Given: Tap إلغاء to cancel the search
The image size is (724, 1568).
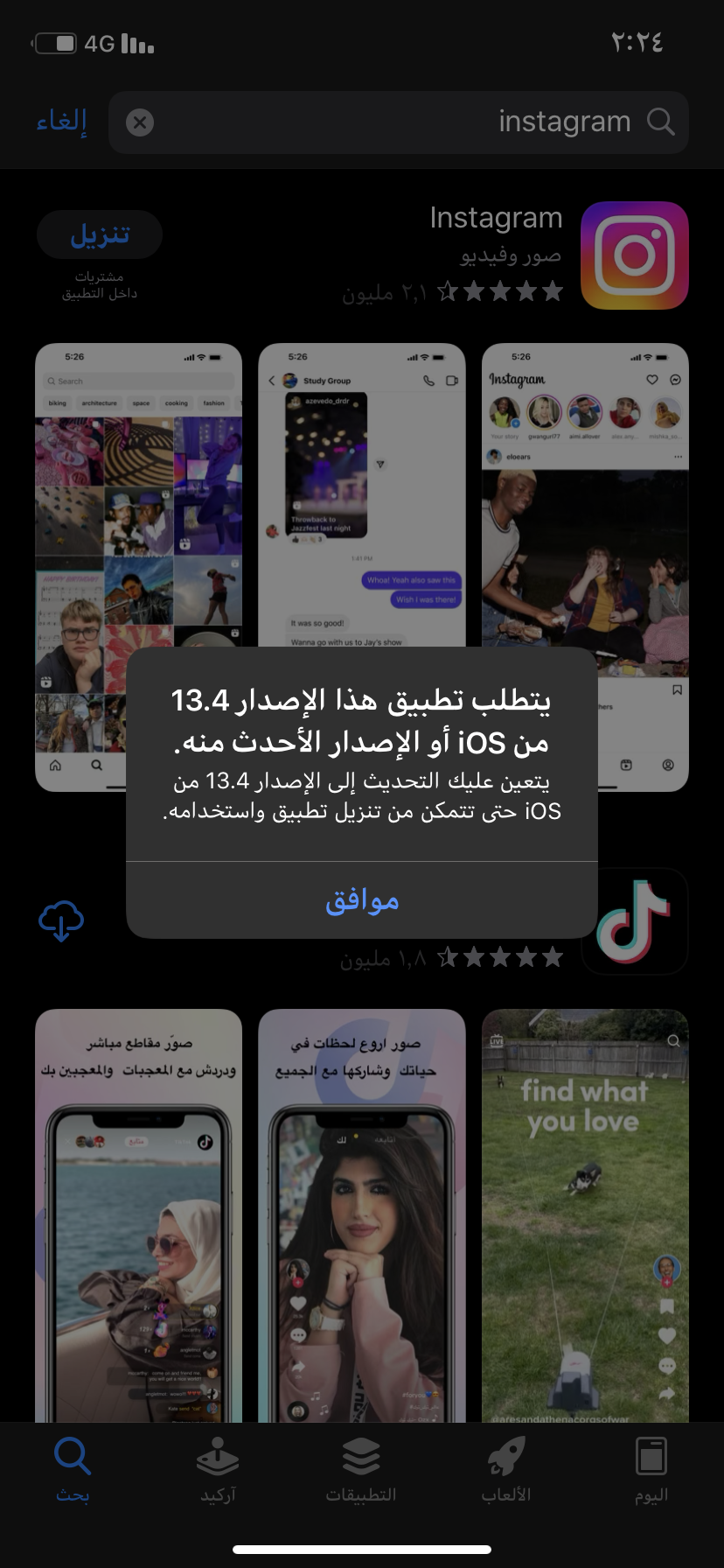Looking at the screenshot, I should [x=61, y=122].
